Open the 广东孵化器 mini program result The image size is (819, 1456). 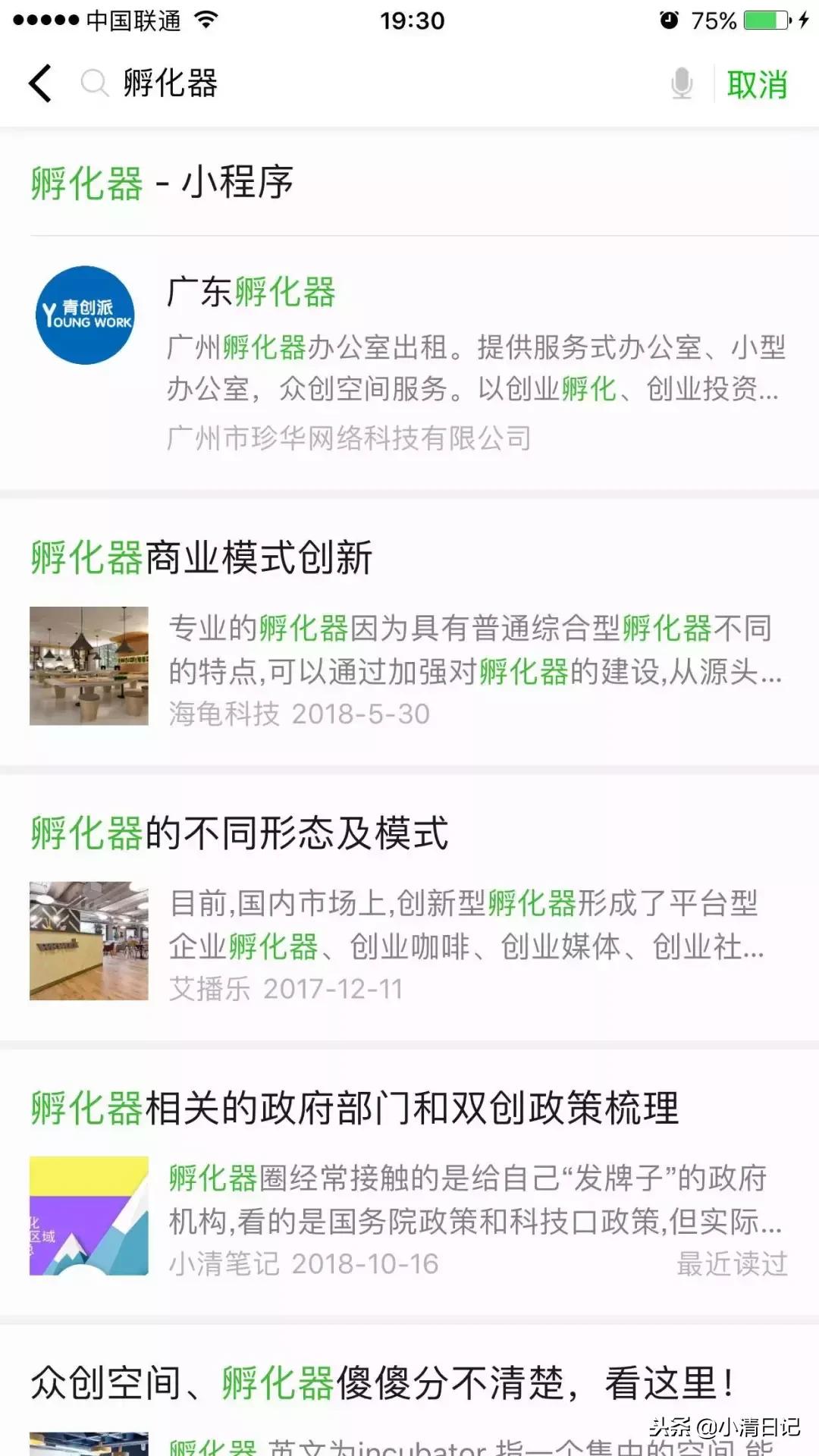pos(250,296)
